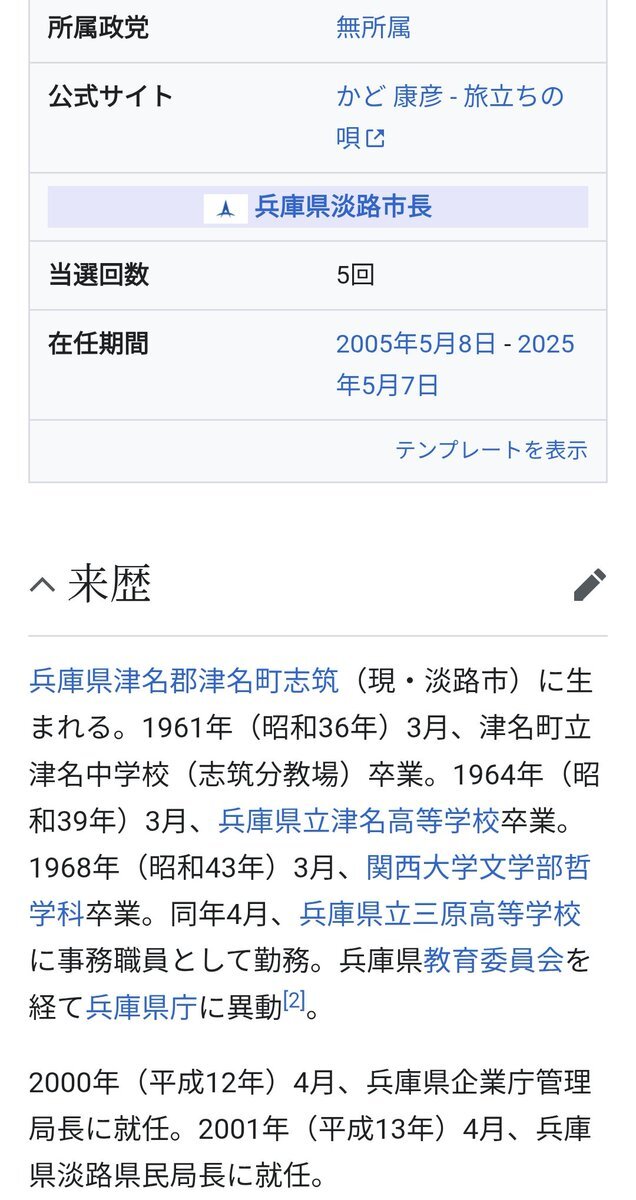Open the 教育委員会 link

[x=494, y=961]
